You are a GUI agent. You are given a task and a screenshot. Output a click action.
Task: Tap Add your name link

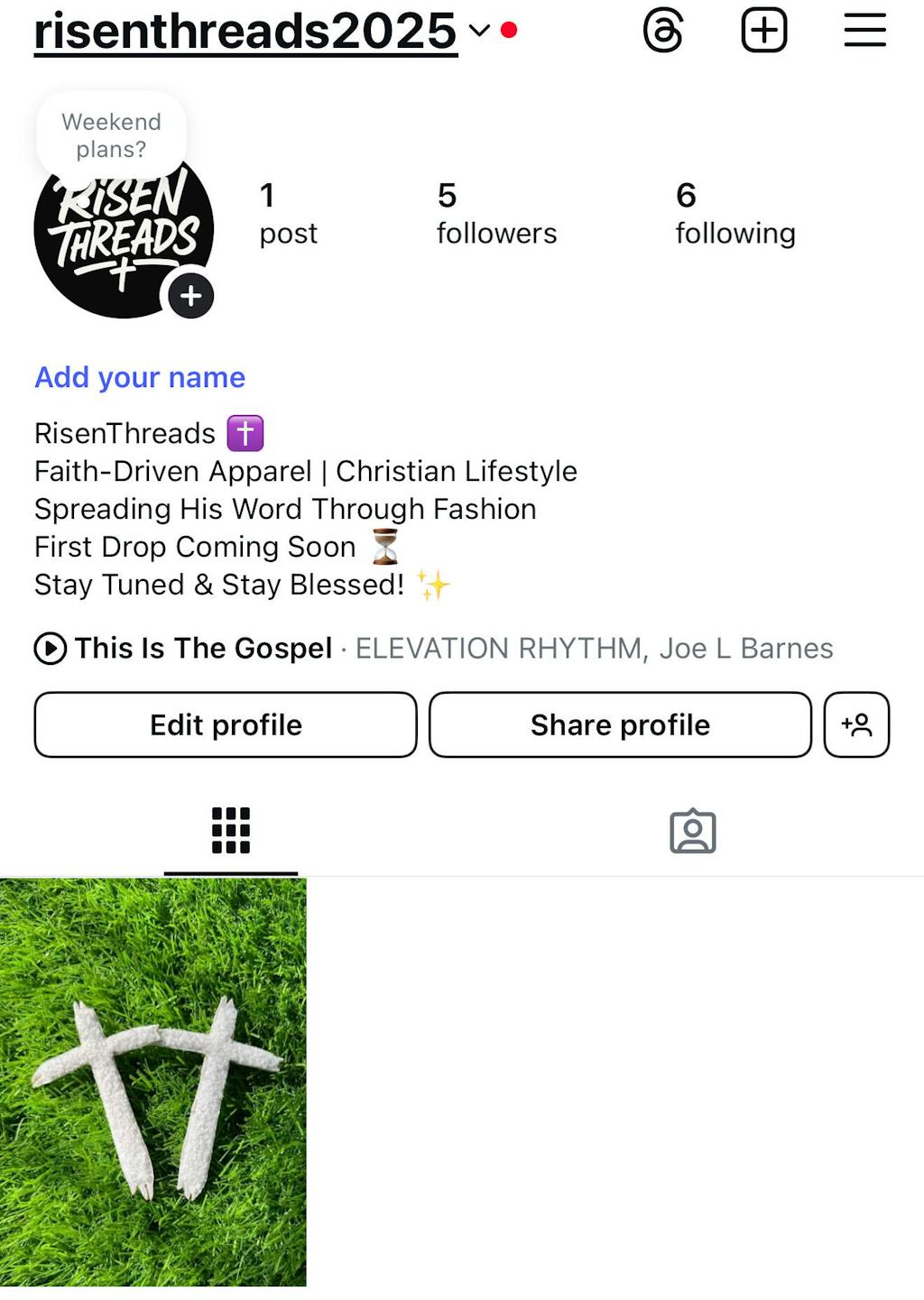(140, 377)
